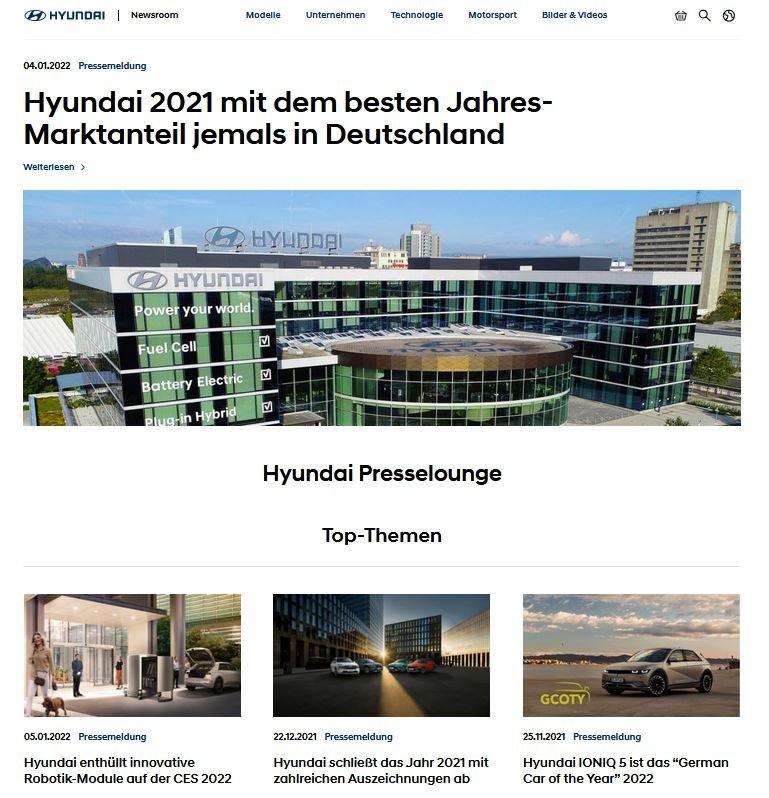The image size is (769, 798).
Task: Open the Unternehmen section
Action: tap(335, 15)
